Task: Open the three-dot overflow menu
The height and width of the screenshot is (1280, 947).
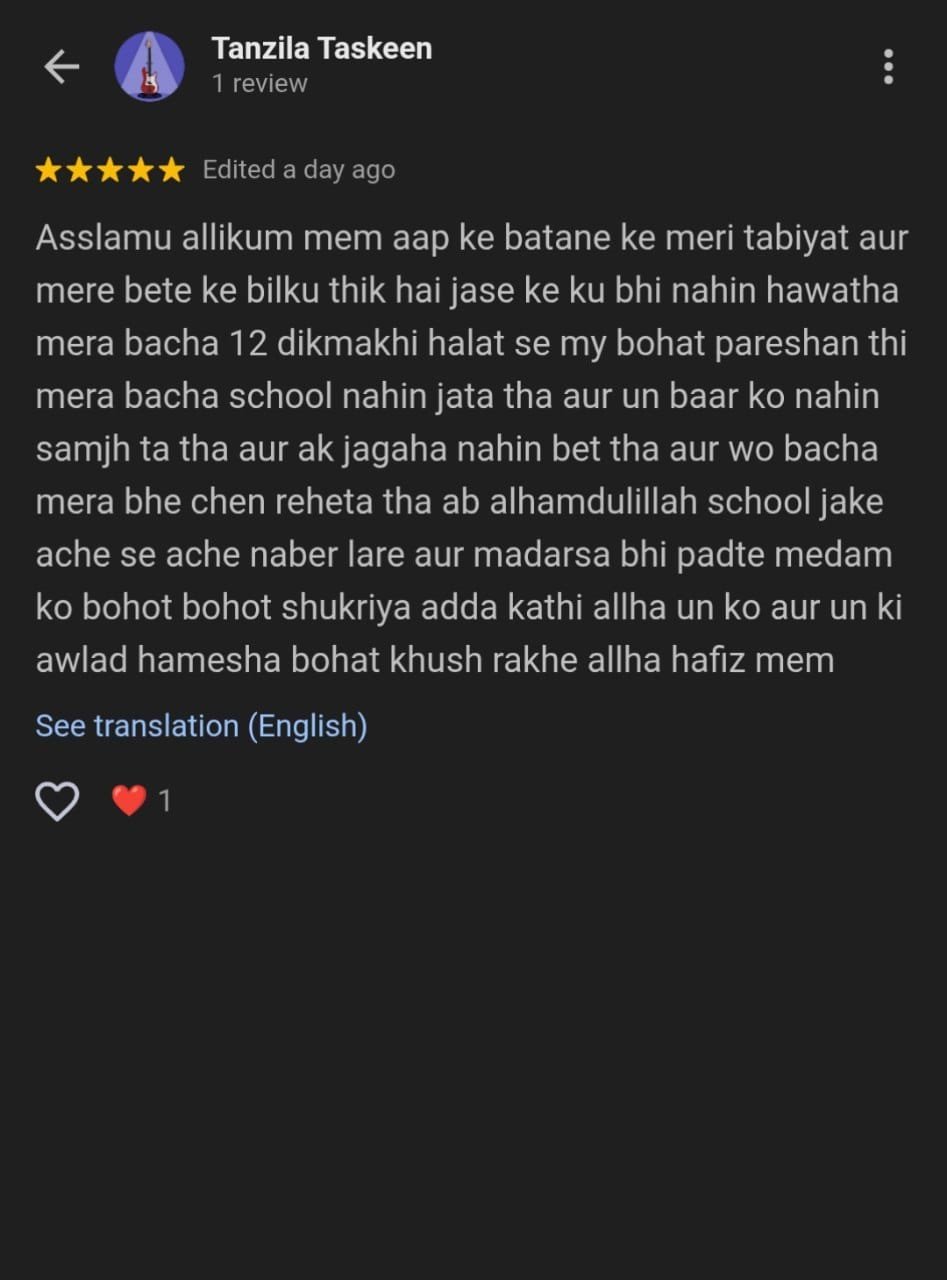Action: (x=887, y=67)
